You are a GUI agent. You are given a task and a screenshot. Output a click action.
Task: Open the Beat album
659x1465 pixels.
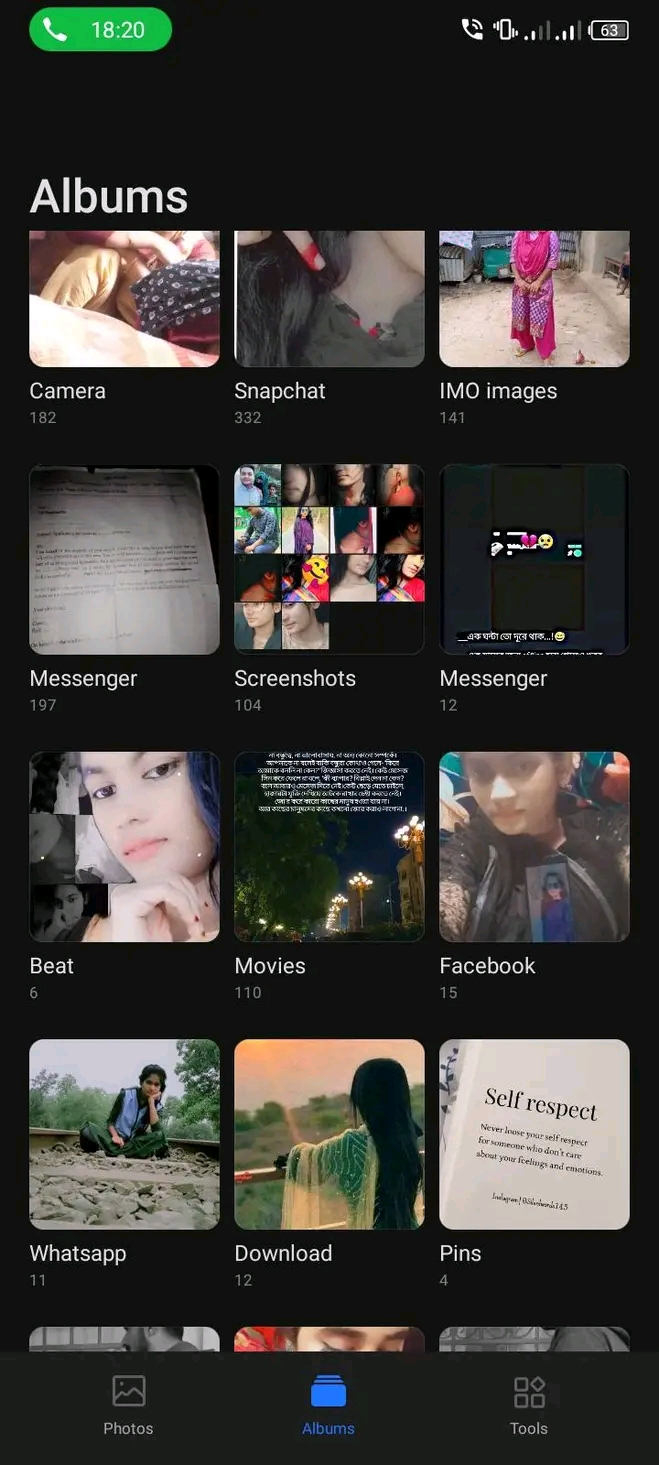(x=124, y=847)
